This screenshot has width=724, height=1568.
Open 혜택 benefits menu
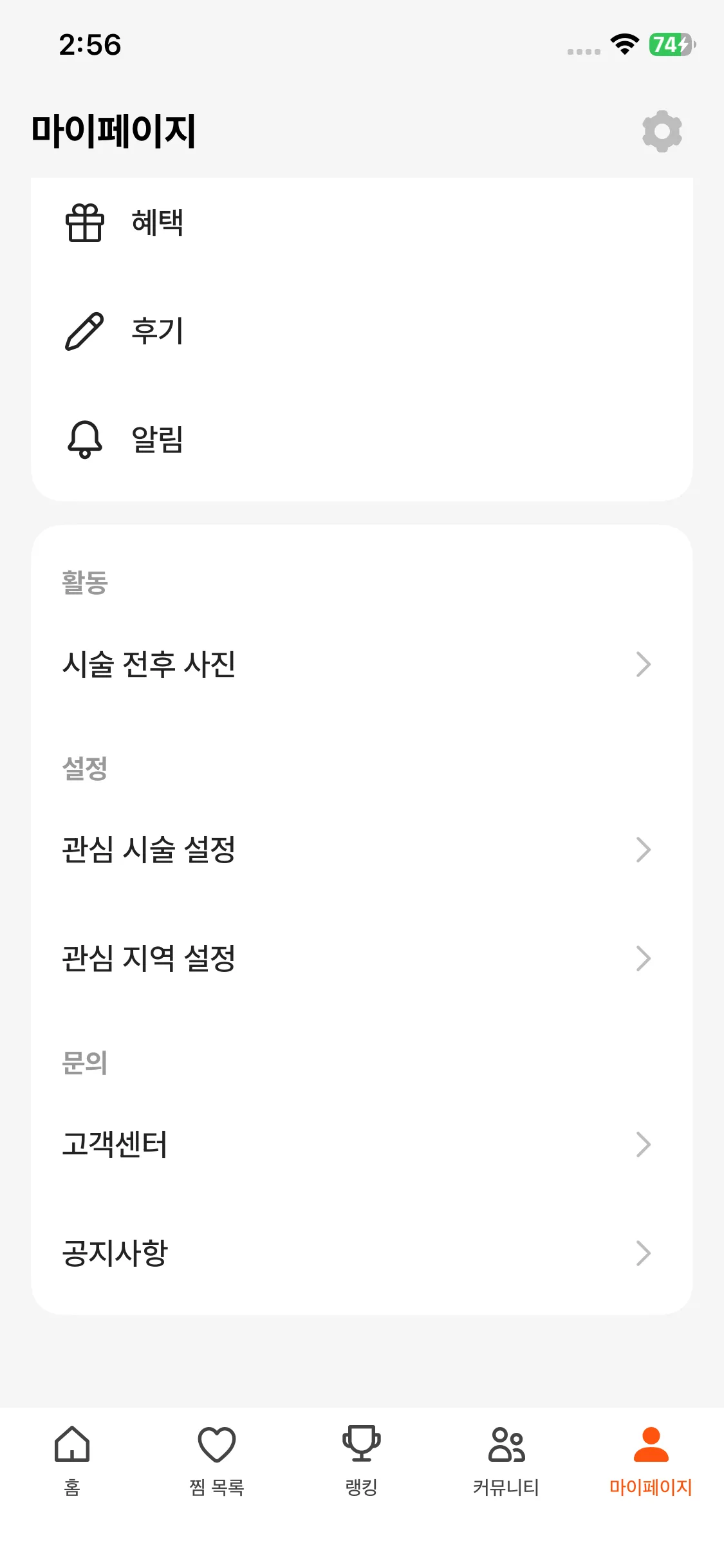pyautogui.click(x=157, y=223)
